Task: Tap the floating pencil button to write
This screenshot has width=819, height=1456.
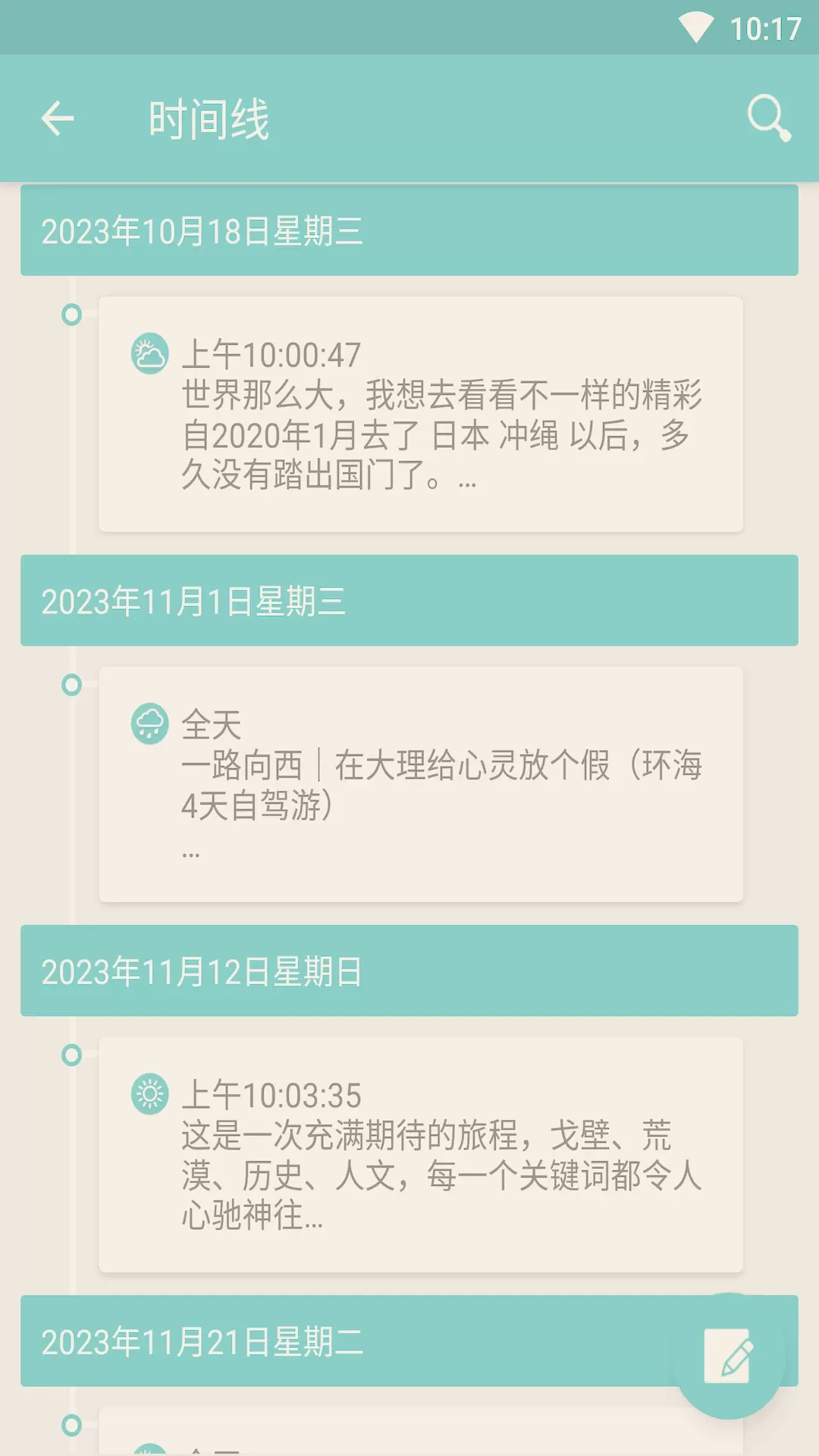Action: point(729,1356)
